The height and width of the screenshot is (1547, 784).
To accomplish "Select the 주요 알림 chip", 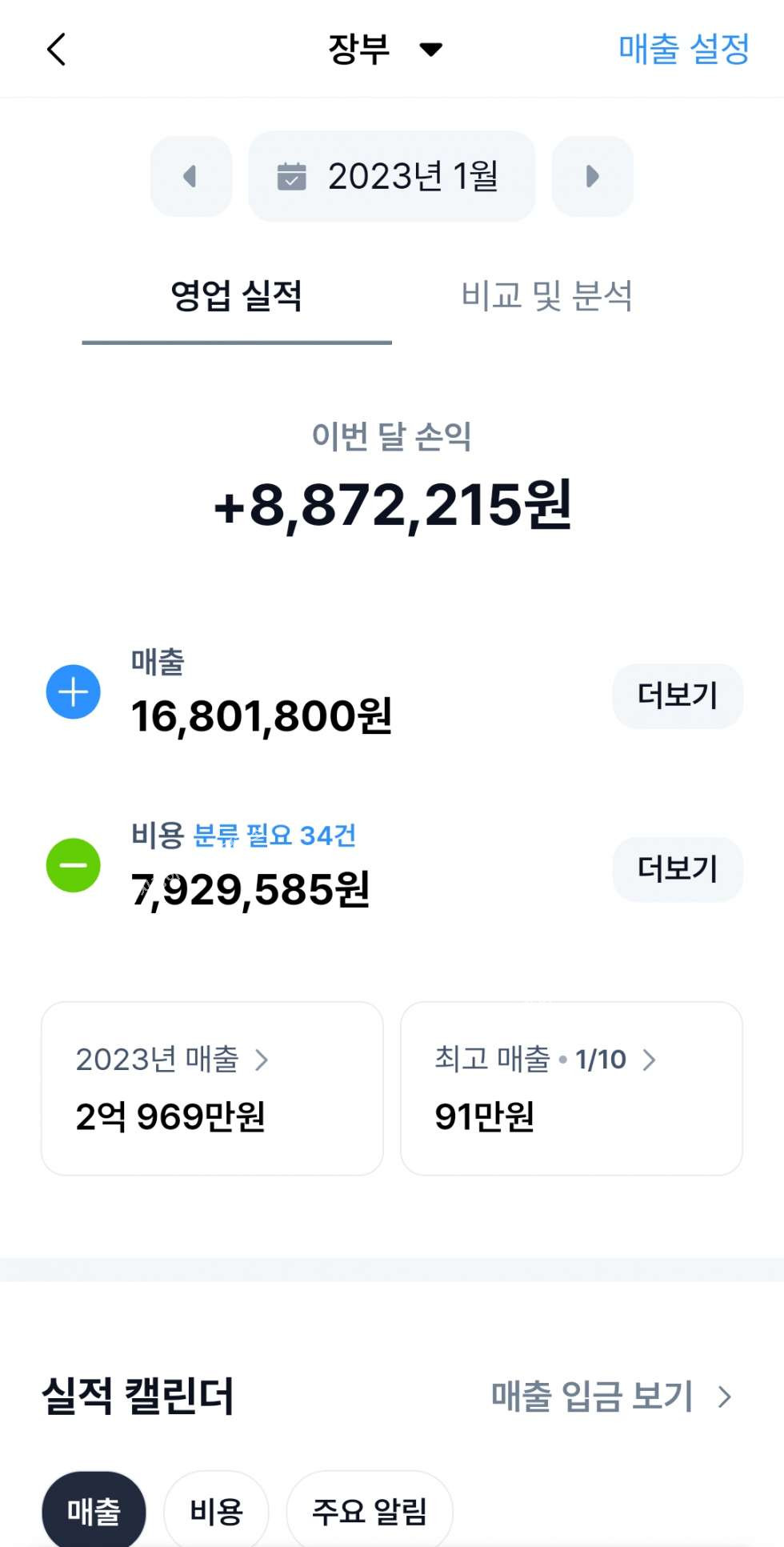I will [369, 1510].
